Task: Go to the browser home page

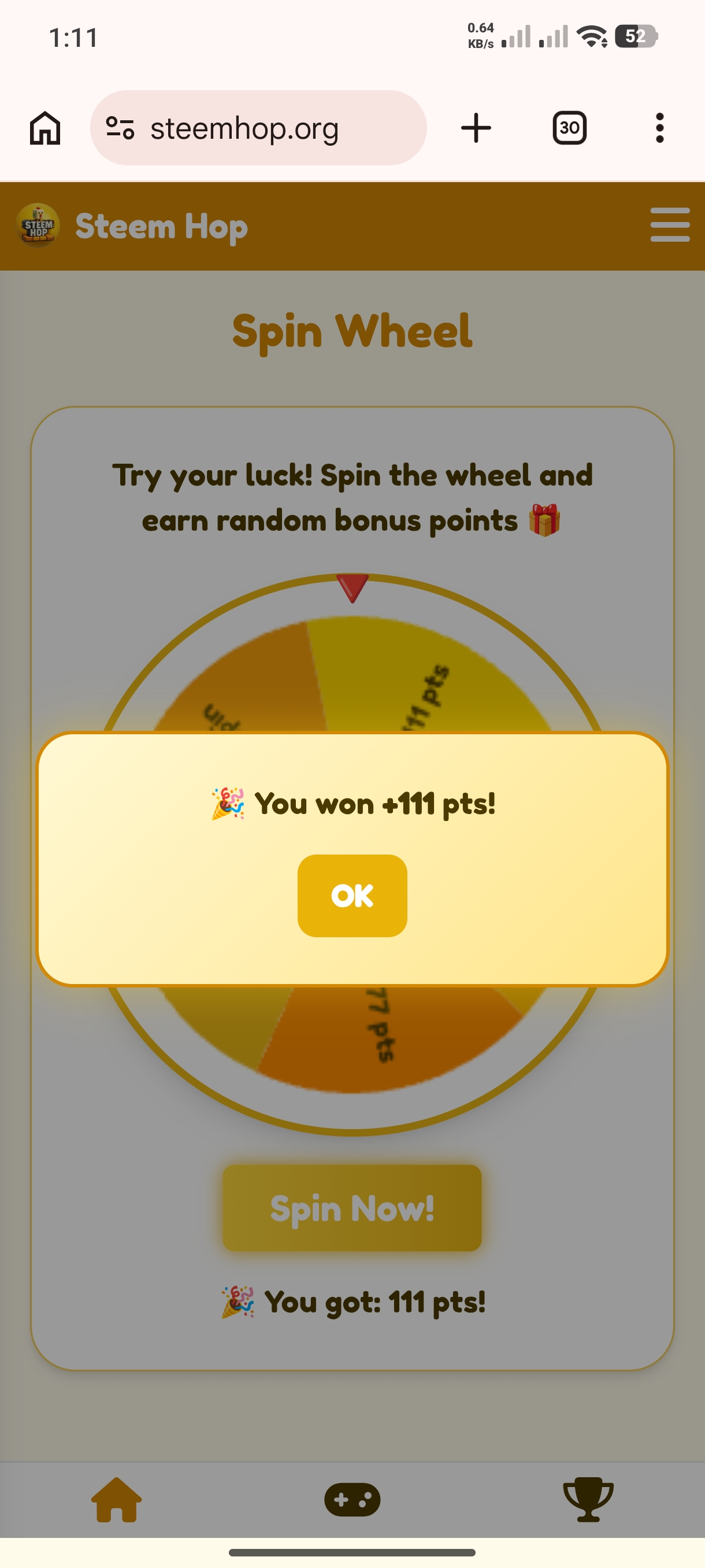Action: point(45,128)
